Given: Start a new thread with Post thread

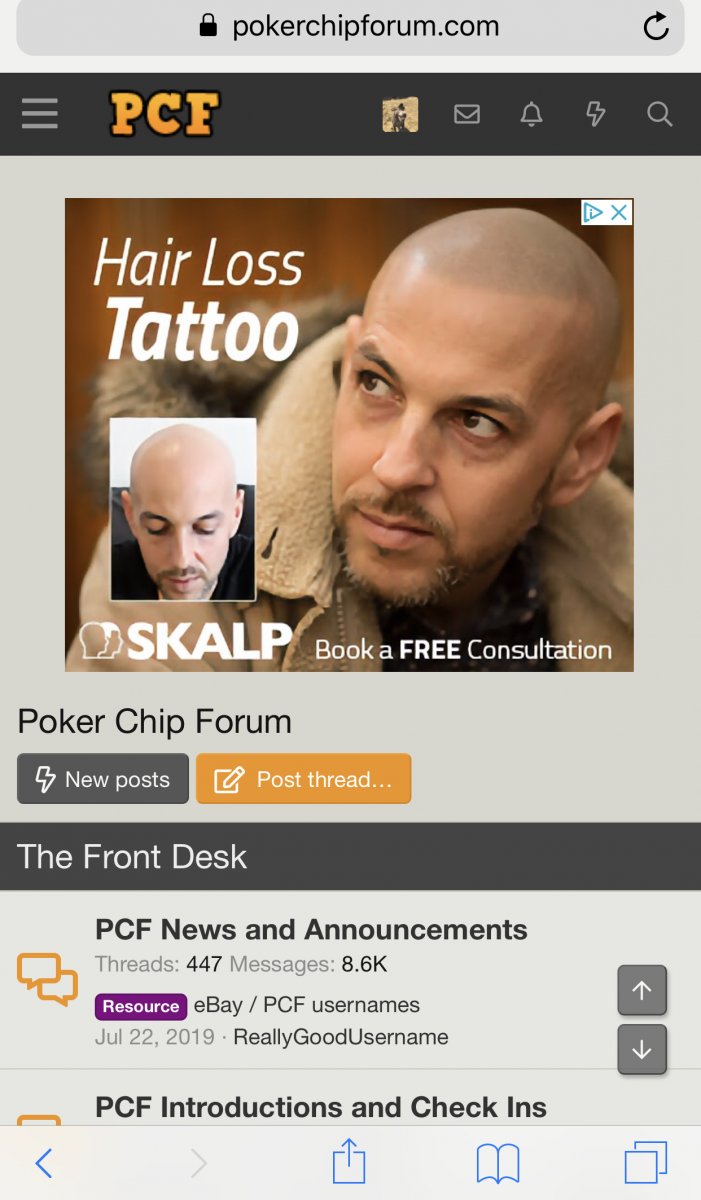Looking at the screenshot, I should (x=304, y=779).
